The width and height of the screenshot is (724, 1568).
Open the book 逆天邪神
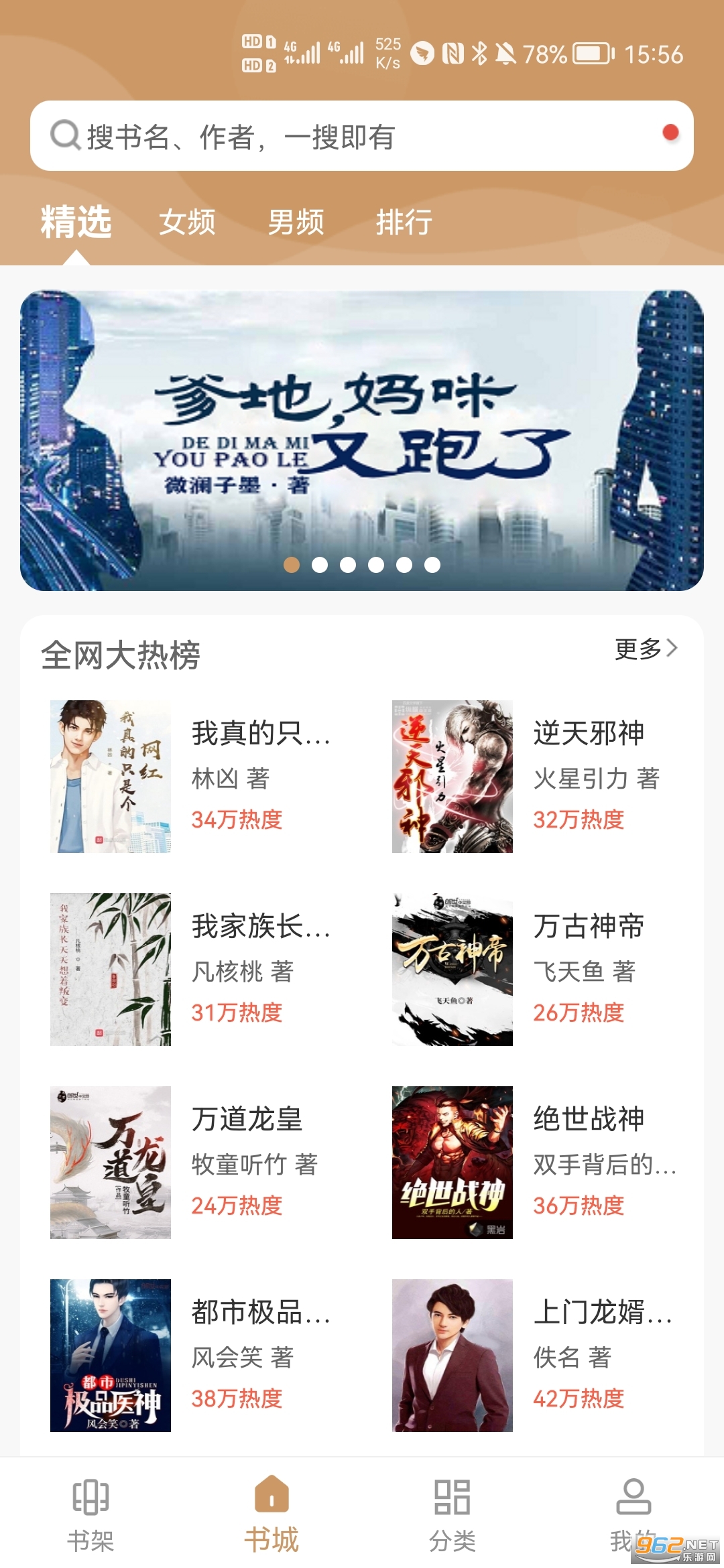[x=536, y=777]
